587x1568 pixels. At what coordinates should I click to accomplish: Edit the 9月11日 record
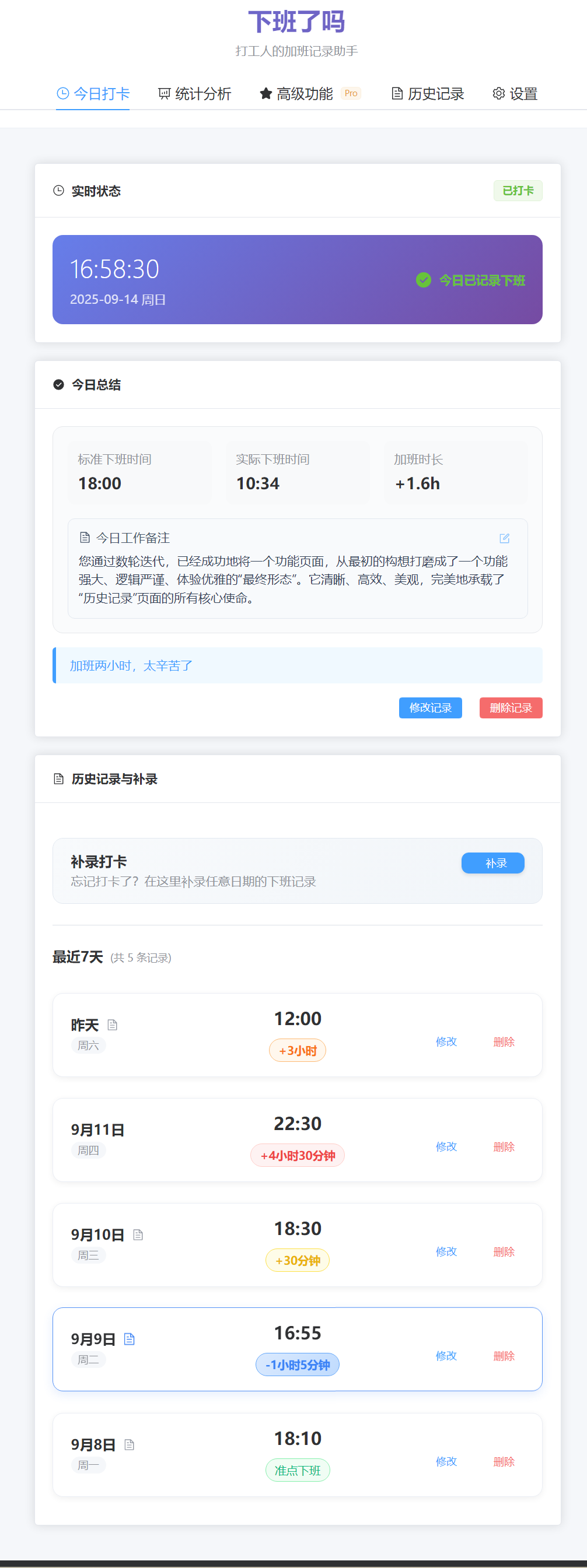point(446,1147)
